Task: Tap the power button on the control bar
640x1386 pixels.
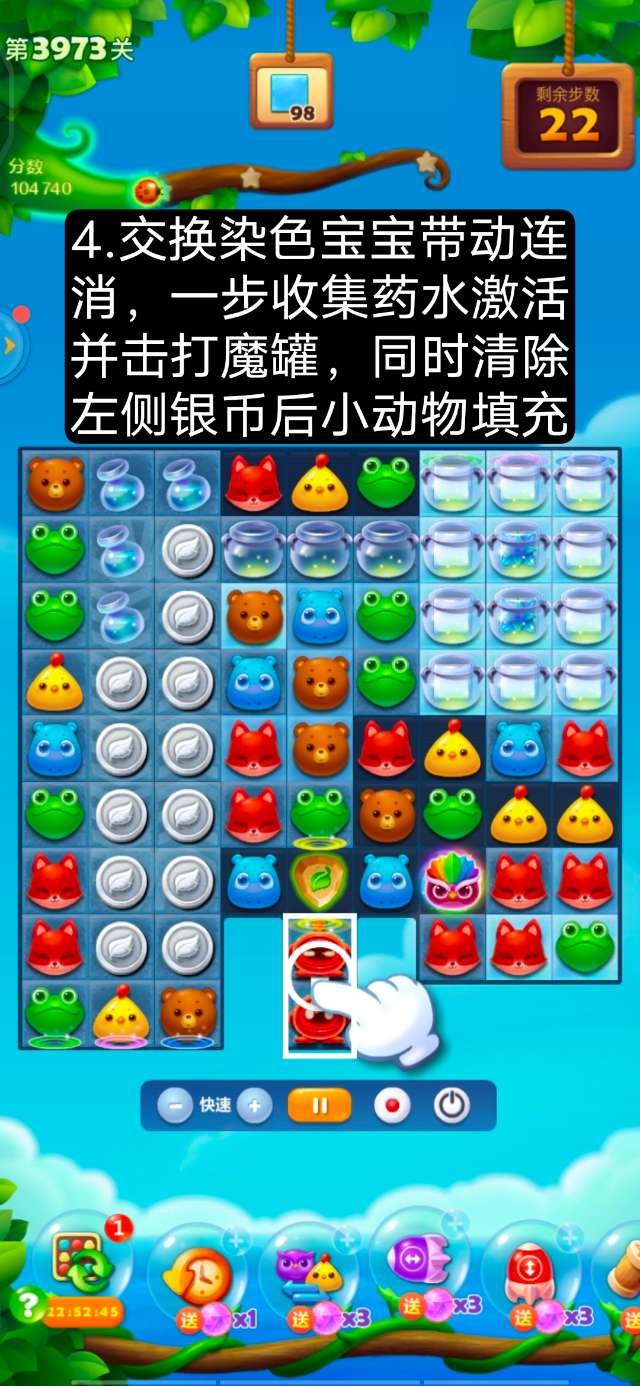Action: pos(452,1106)
